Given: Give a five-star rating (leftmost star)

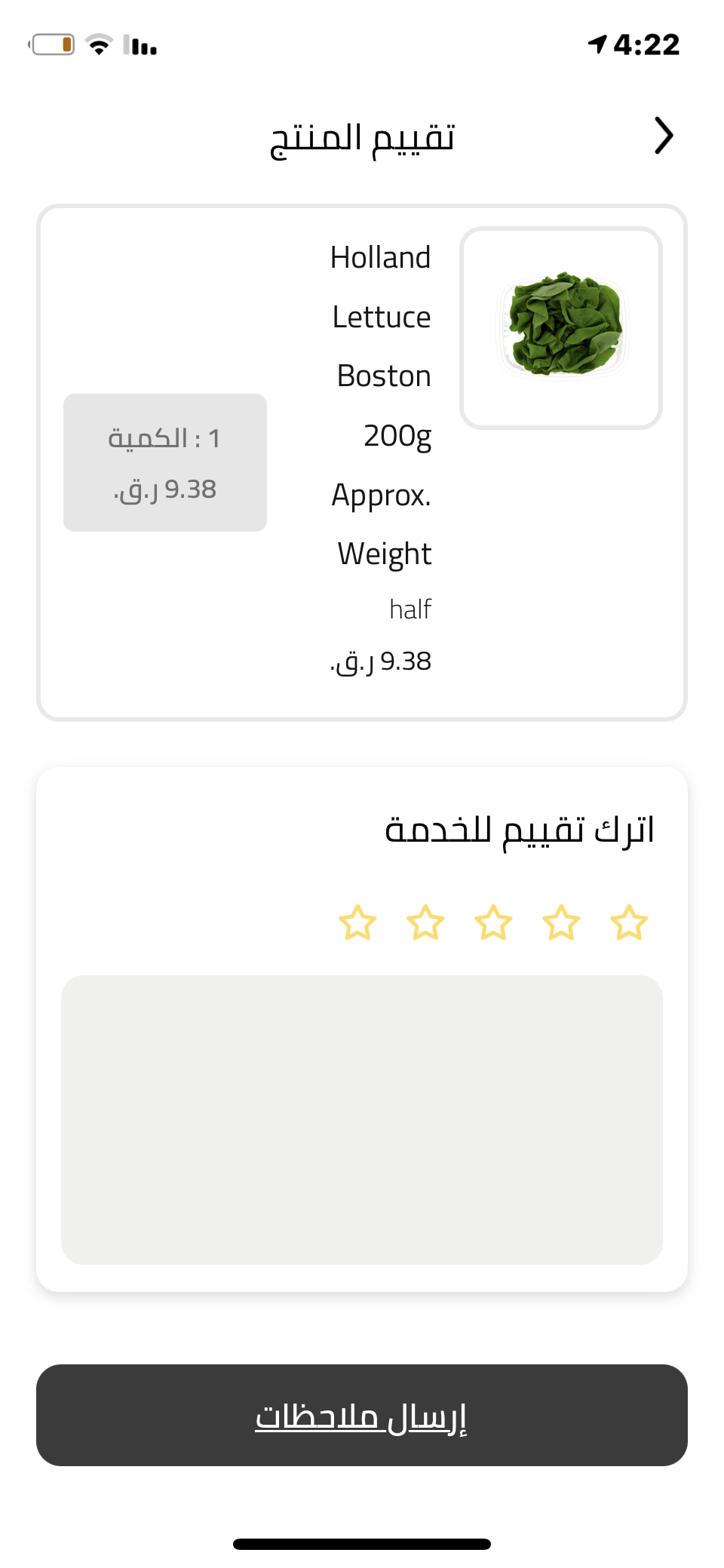Looking at the screenshot, I should (x=357, y=922).
